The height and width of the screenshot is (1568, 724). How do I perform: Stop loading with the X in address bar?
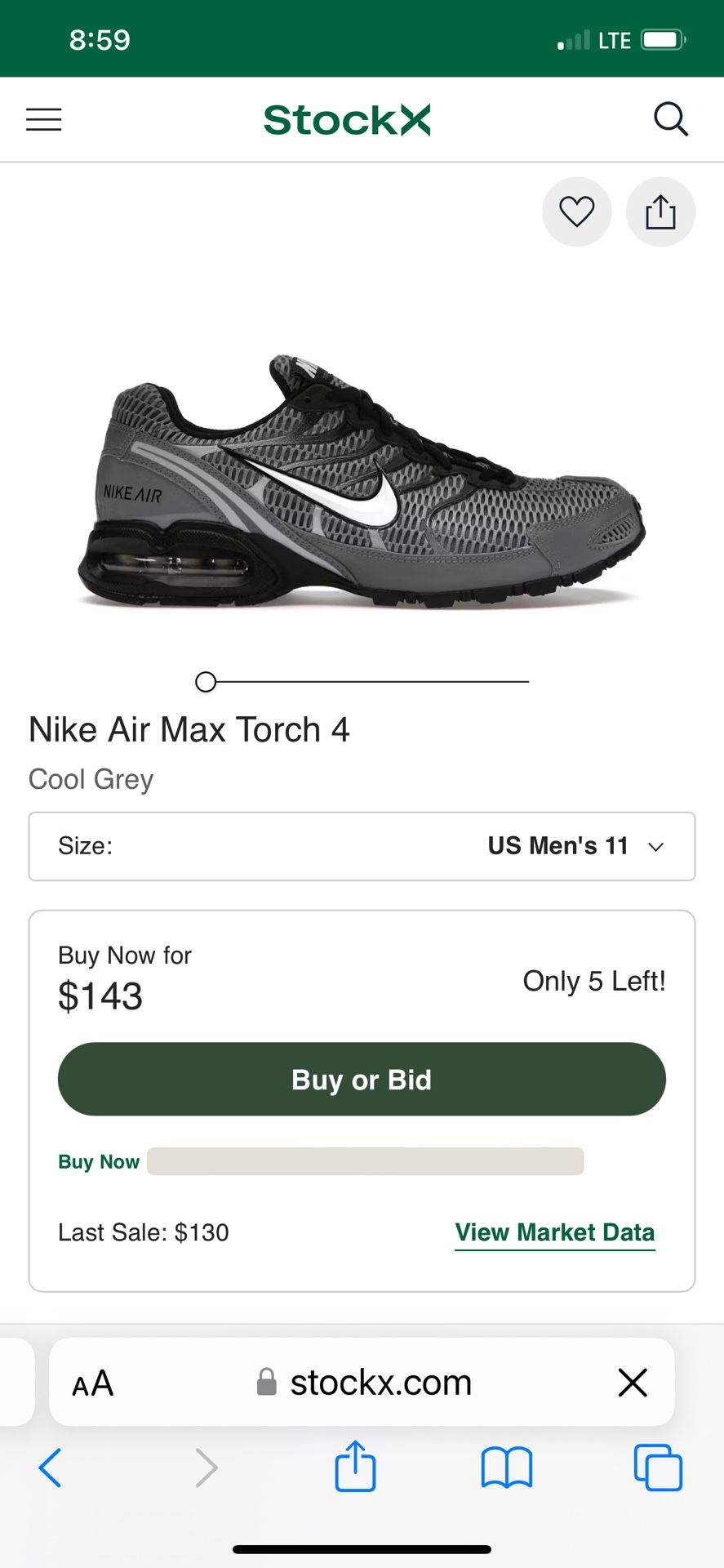[x=633, y=1383]
